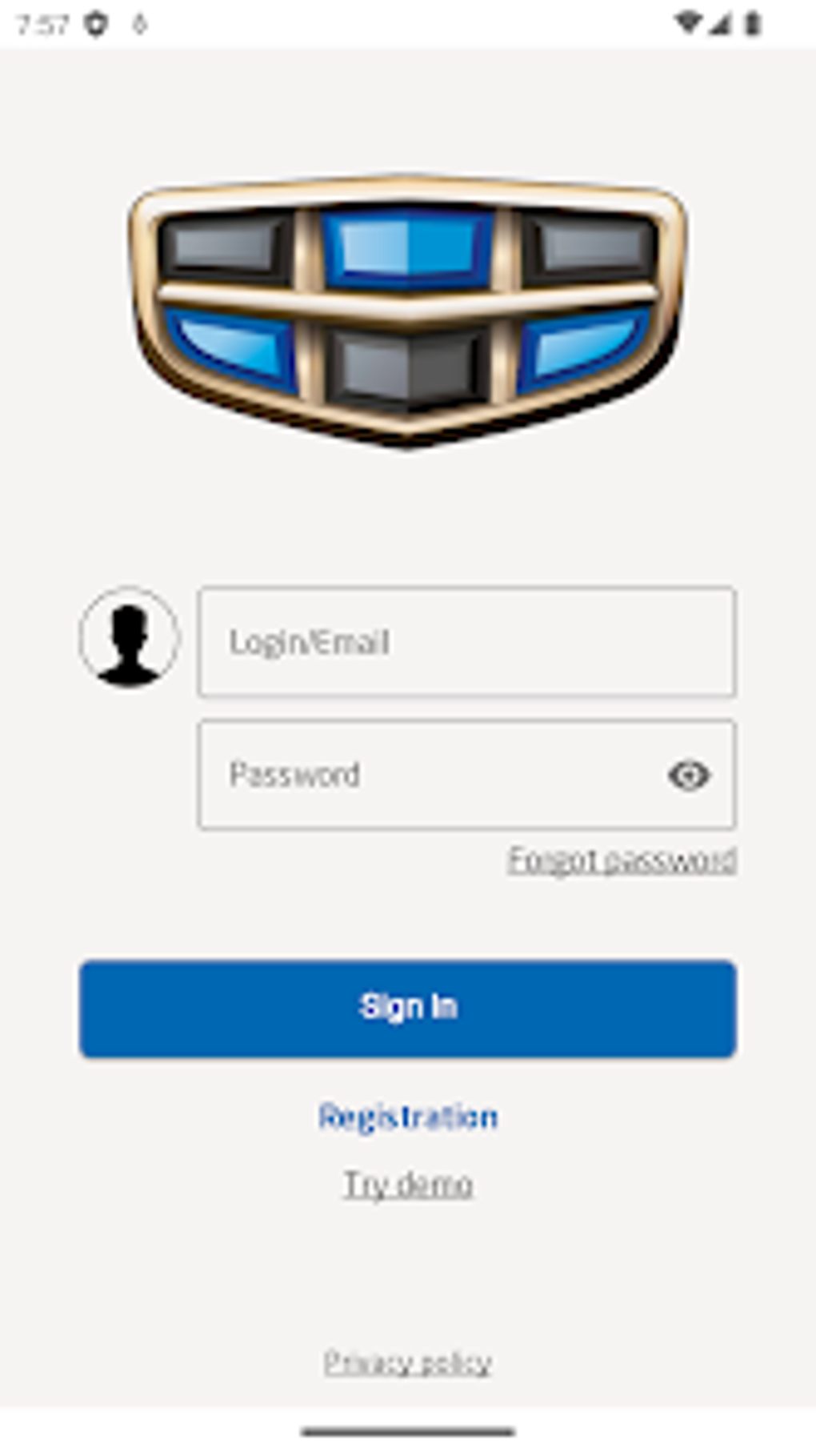View the Privacy policy
Image resolution: width=816 pixels, height=1456 pixels.
[x=407, y=1362]
